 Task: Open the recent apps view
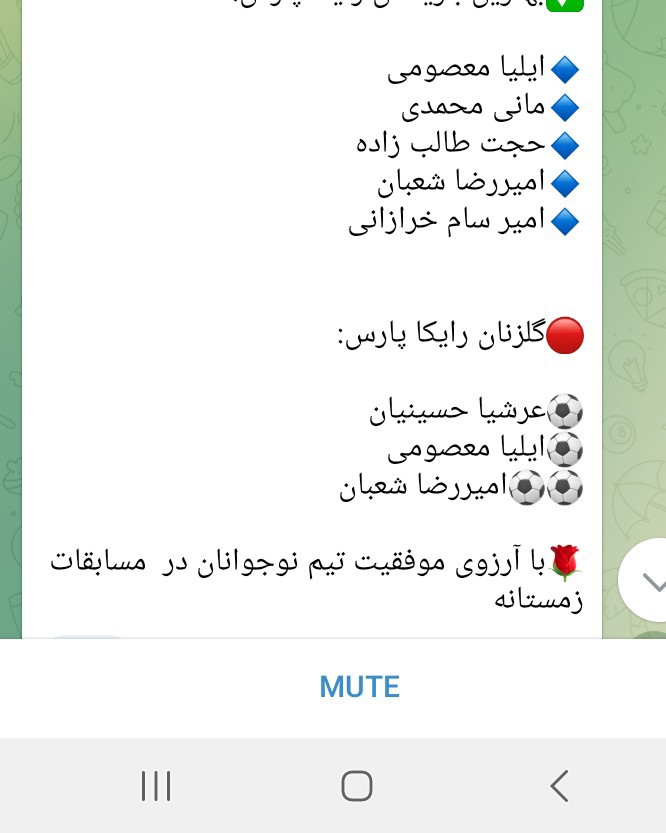click(x=156, y=786)
